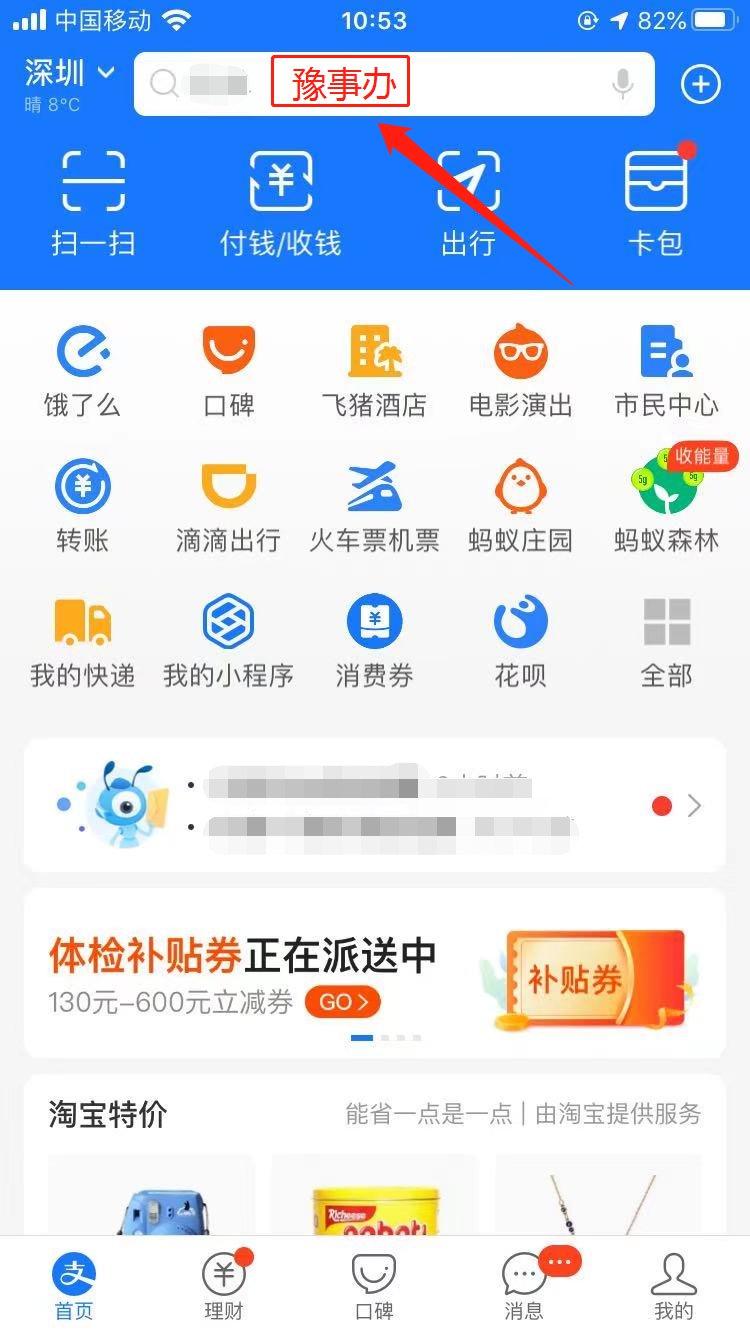View 全部 services
Screen dimensions: 750x1334
point(666,641)
